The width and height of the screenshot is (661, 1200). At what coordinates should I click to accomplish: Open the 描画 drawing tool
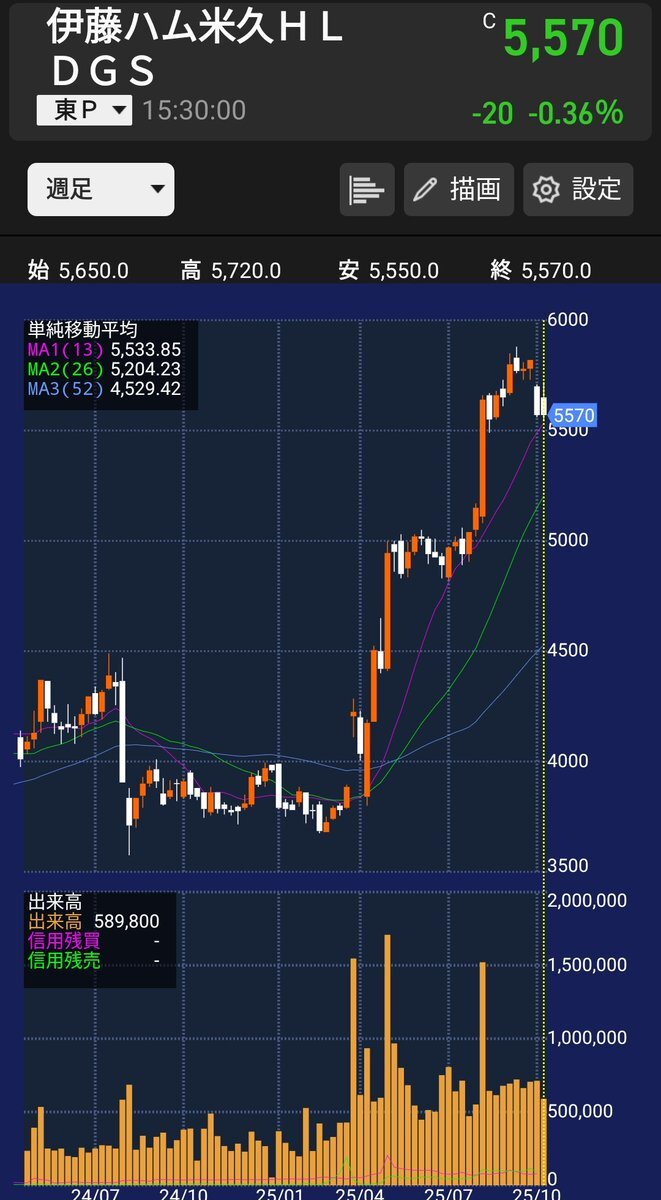pyautogui.click(x=459, y=190)
